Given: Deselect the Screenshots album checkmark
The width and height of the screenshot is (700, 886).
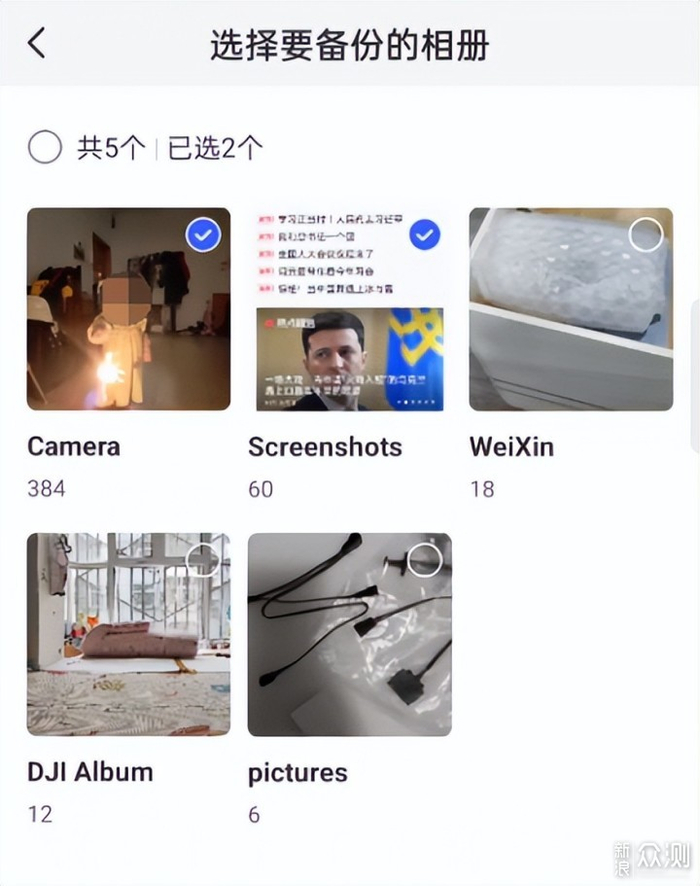Looking at the screenshot, I should coord(425,234).
